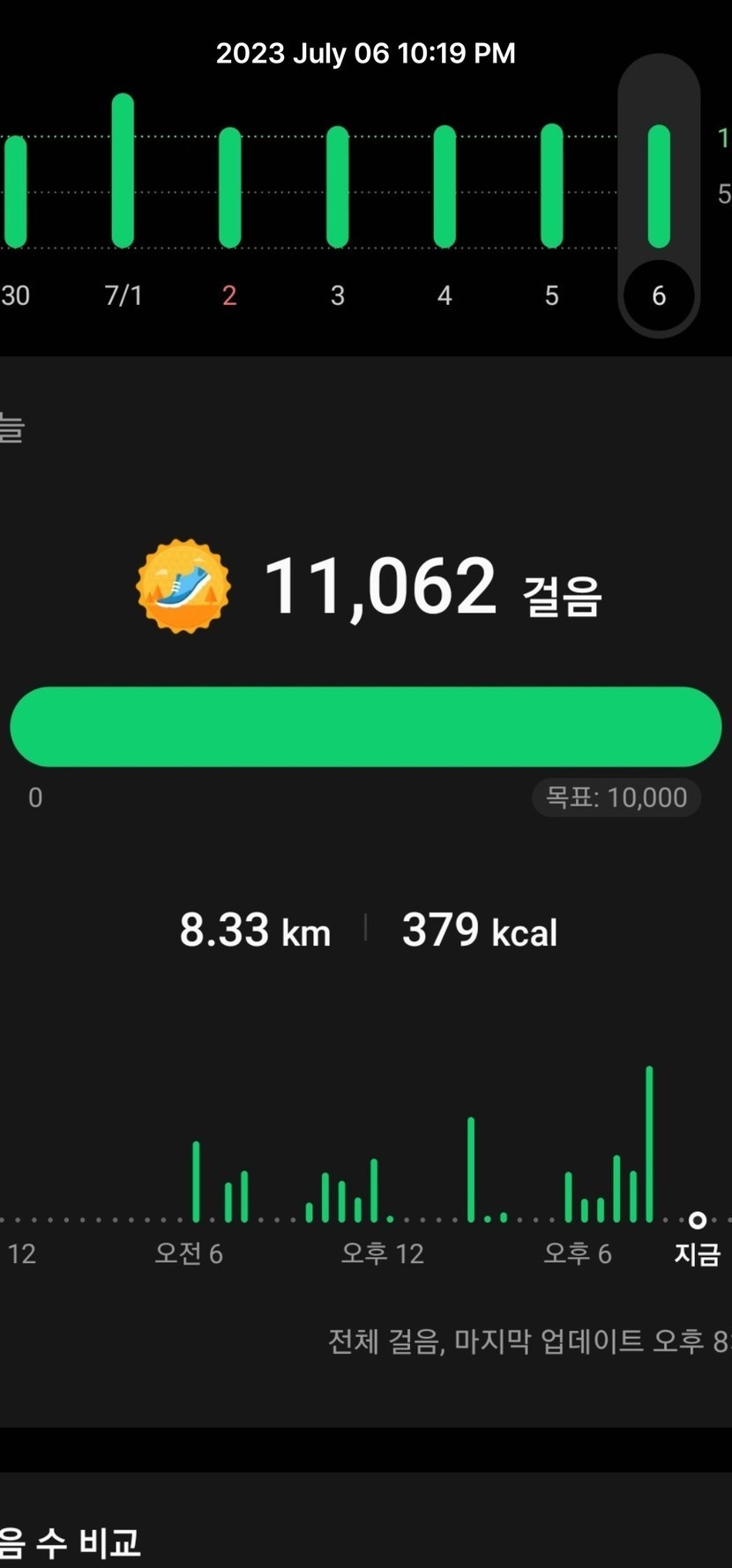
Task: Show steps for day 3
Action: coord(337,187)
